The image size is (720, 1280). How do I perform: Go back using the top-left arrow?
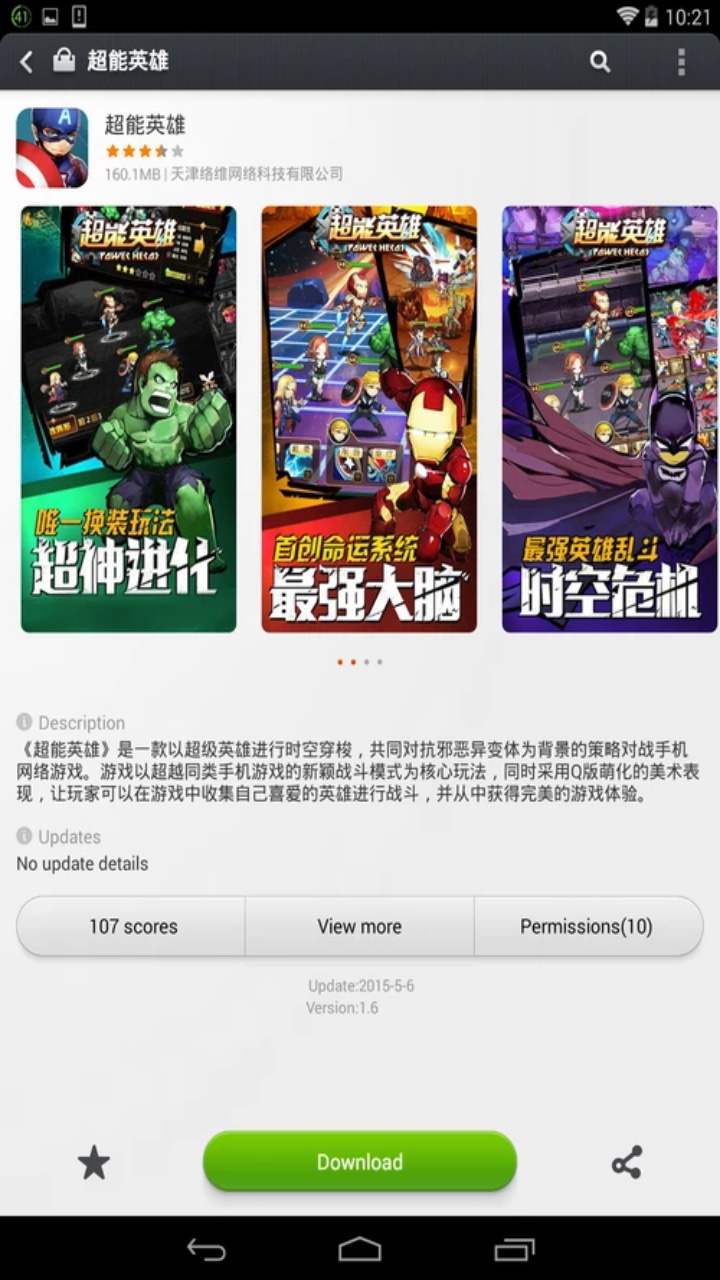27,62
